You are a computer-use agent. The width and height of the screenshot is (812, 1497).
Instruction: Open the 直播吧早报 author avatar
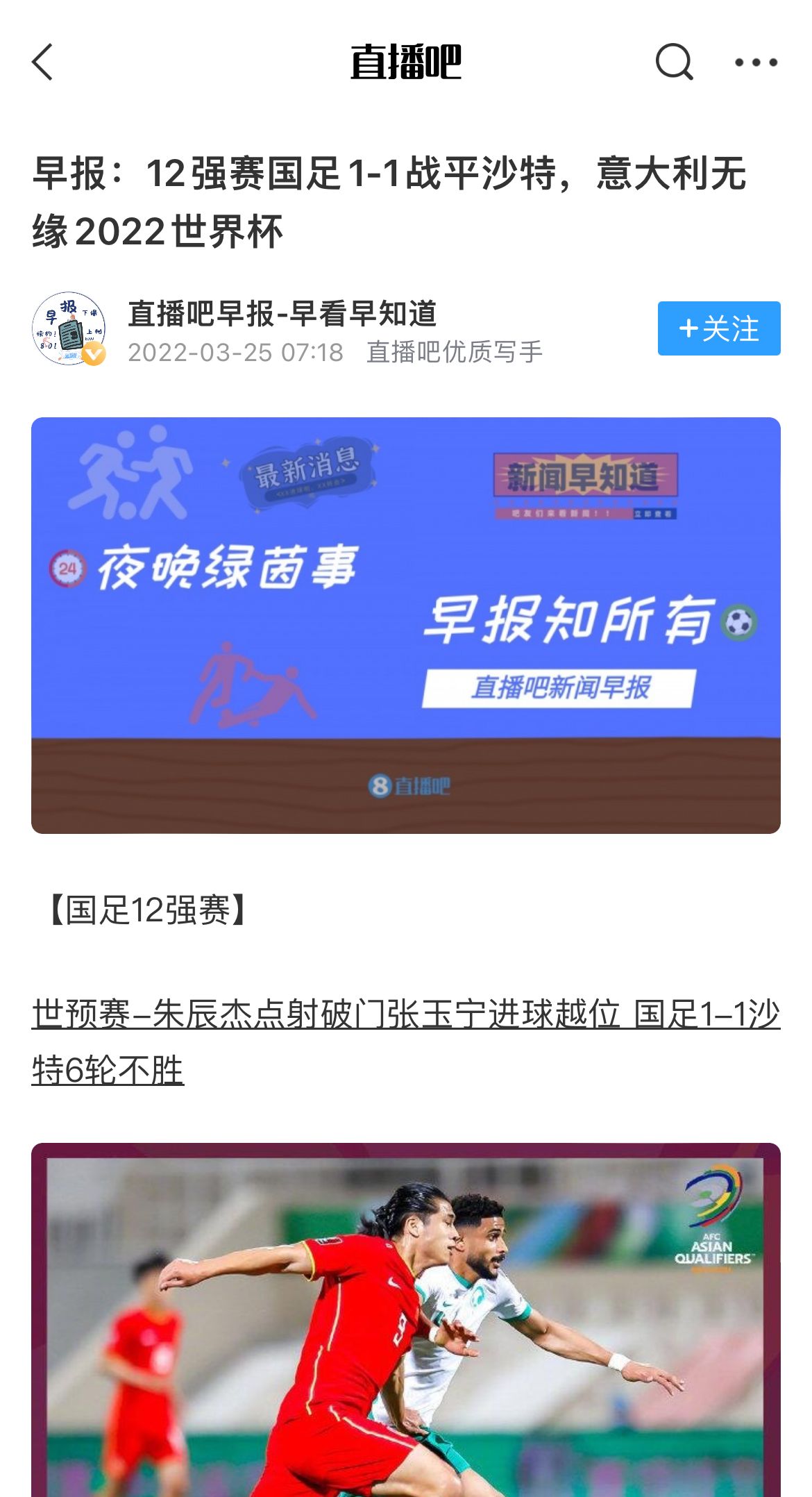click(x=69, y=328)
